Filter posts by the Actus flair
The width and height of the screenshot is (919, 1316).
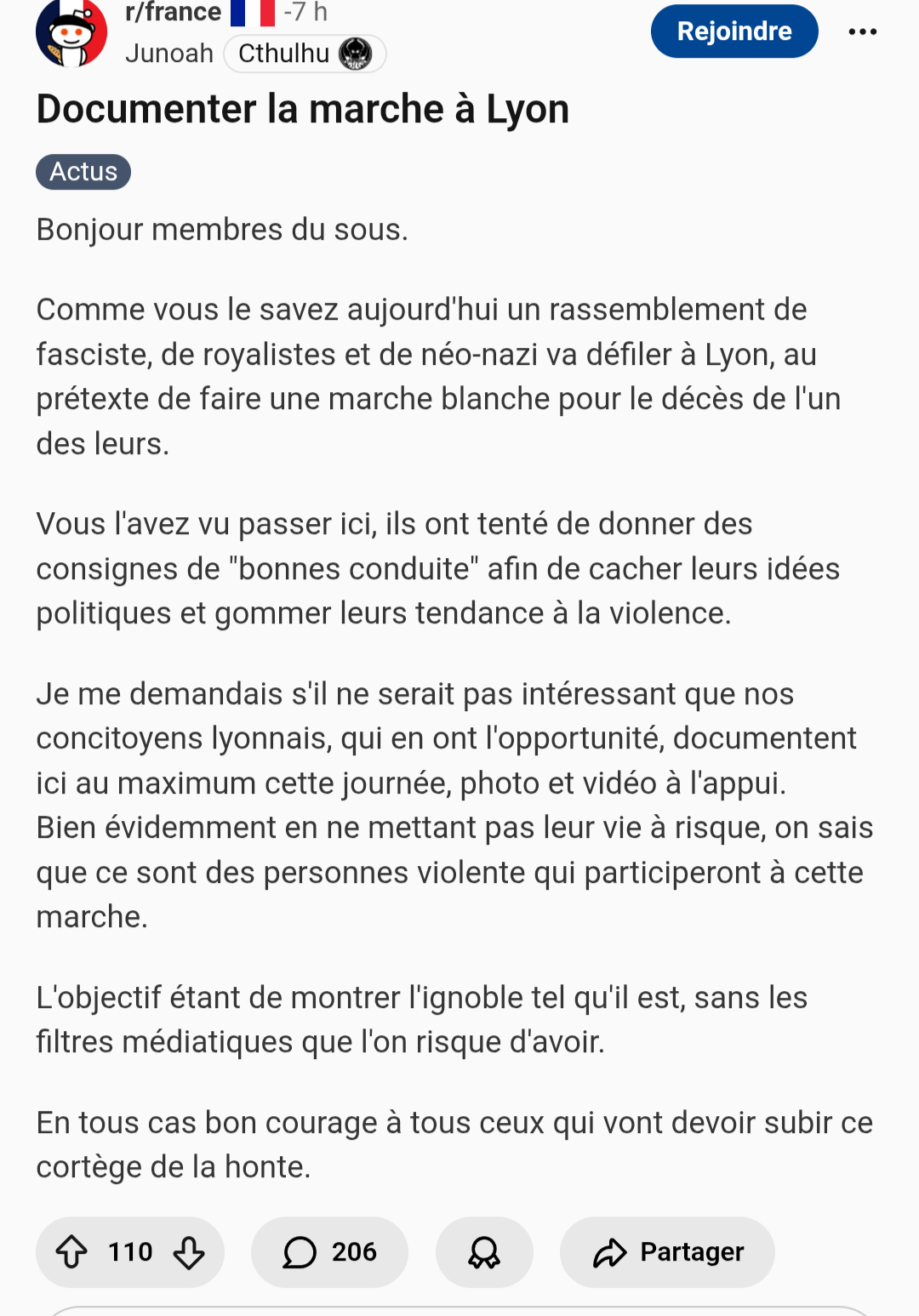tap(83, 172)
